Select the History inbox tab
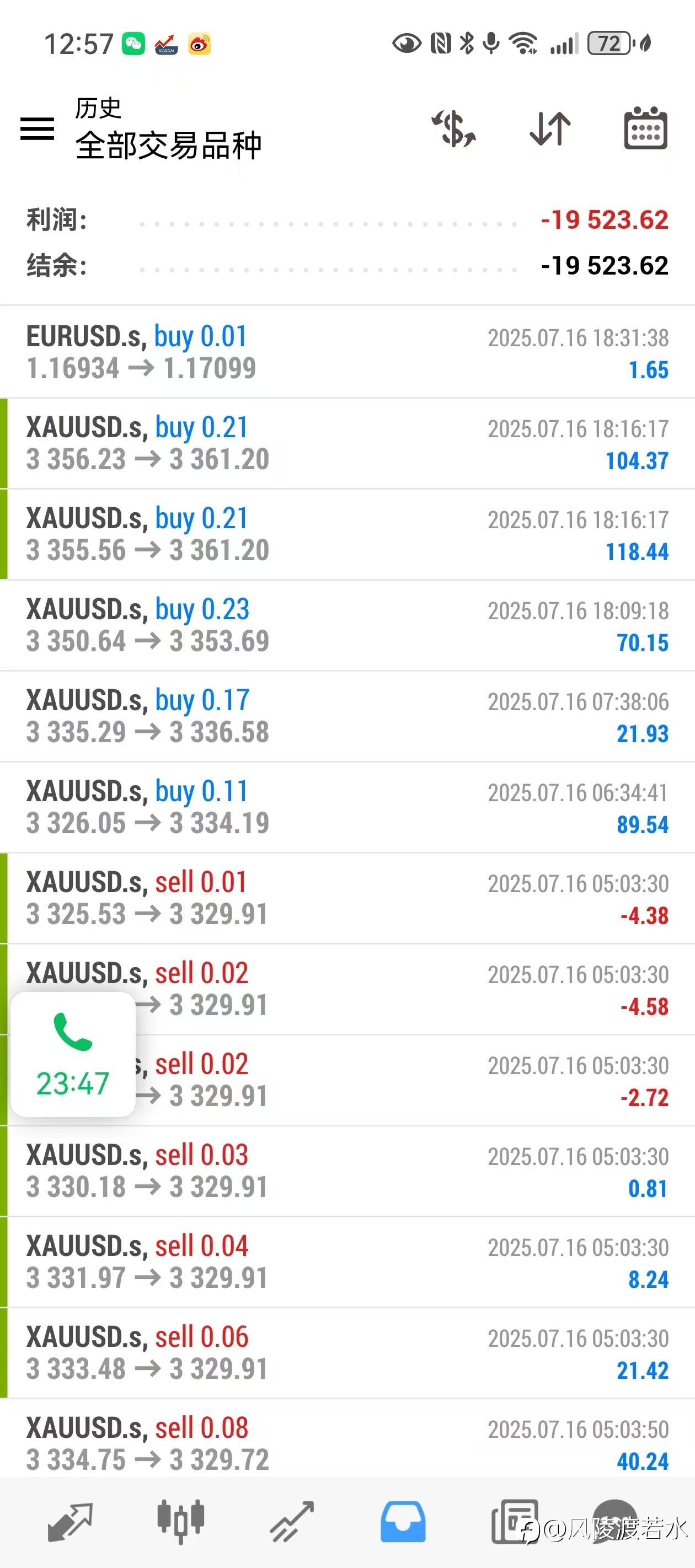The width and height of the screenshot is (695, 1568). pos(403,1522)
